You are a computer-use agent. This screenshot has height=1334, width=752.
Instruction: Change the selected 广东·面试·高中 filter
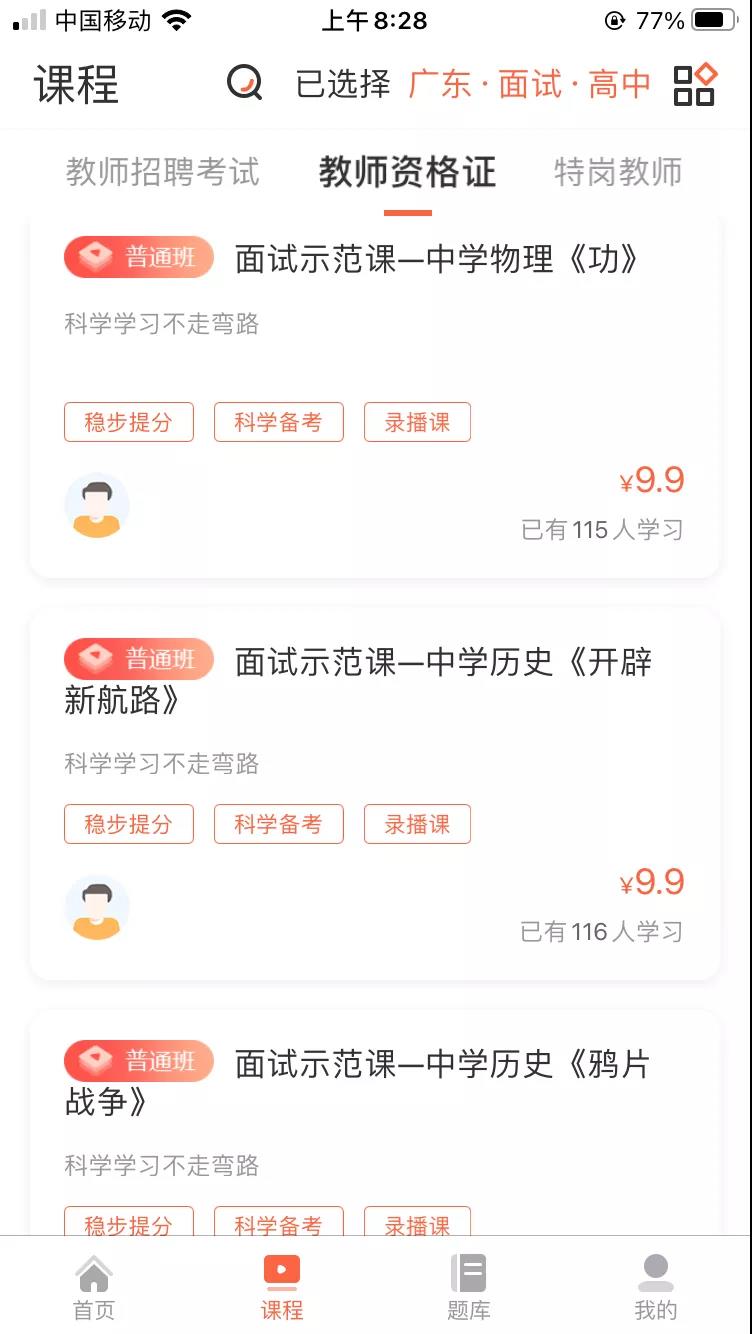click(529, 85)
